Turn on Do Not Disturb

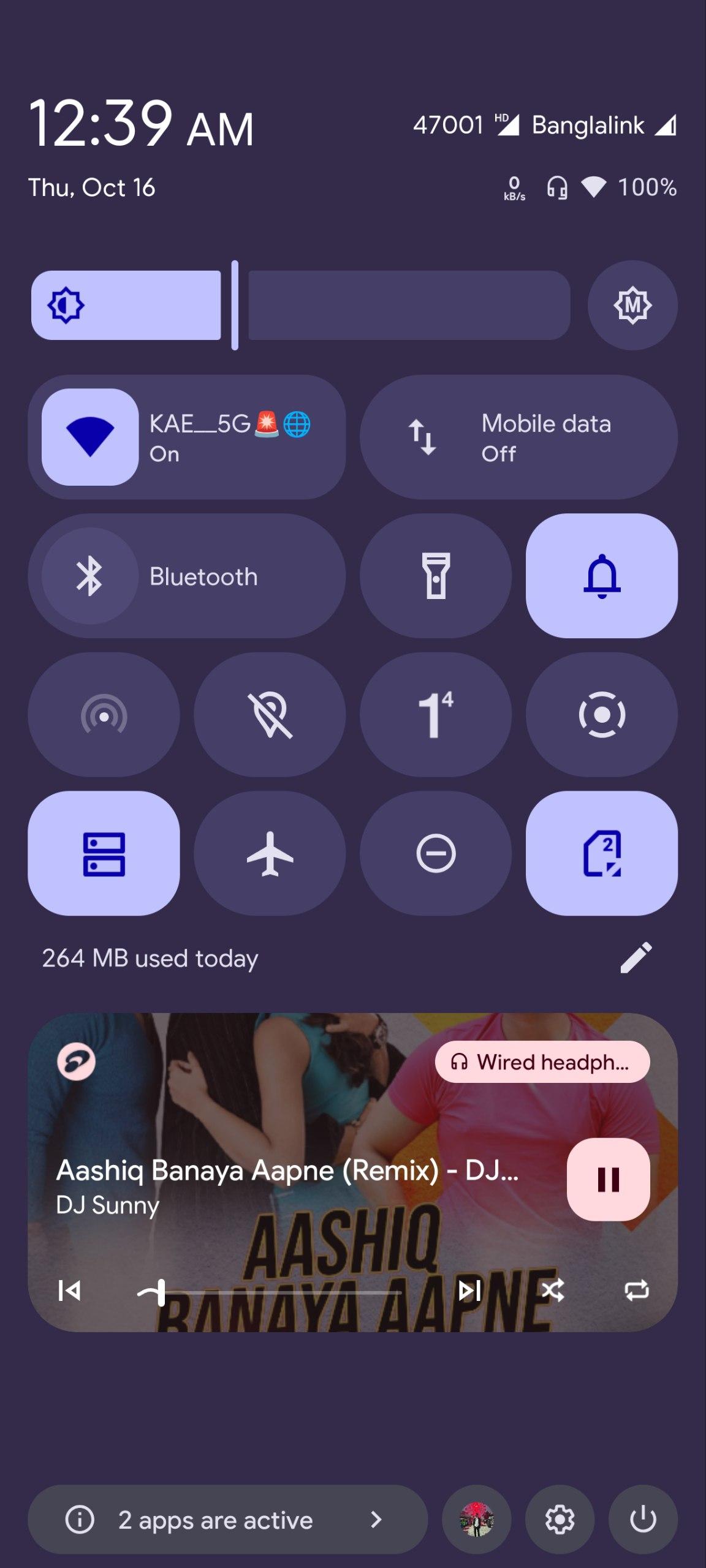point(436,853)
